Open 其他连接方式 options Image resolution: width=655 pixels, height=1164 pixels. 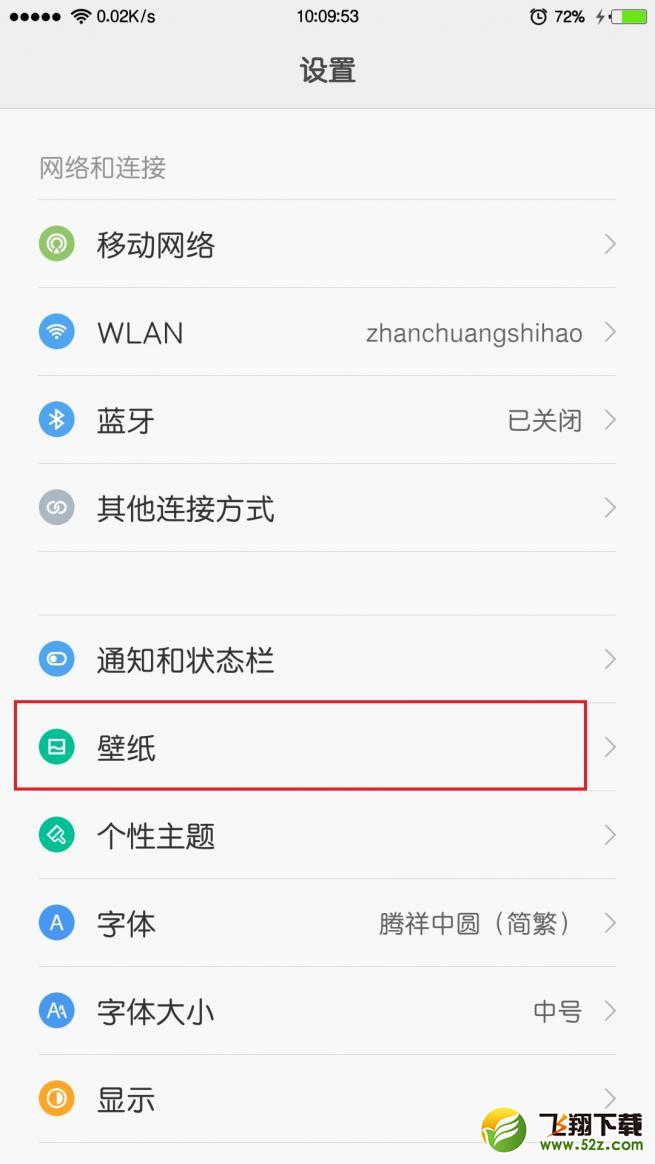tap(328, 508)
